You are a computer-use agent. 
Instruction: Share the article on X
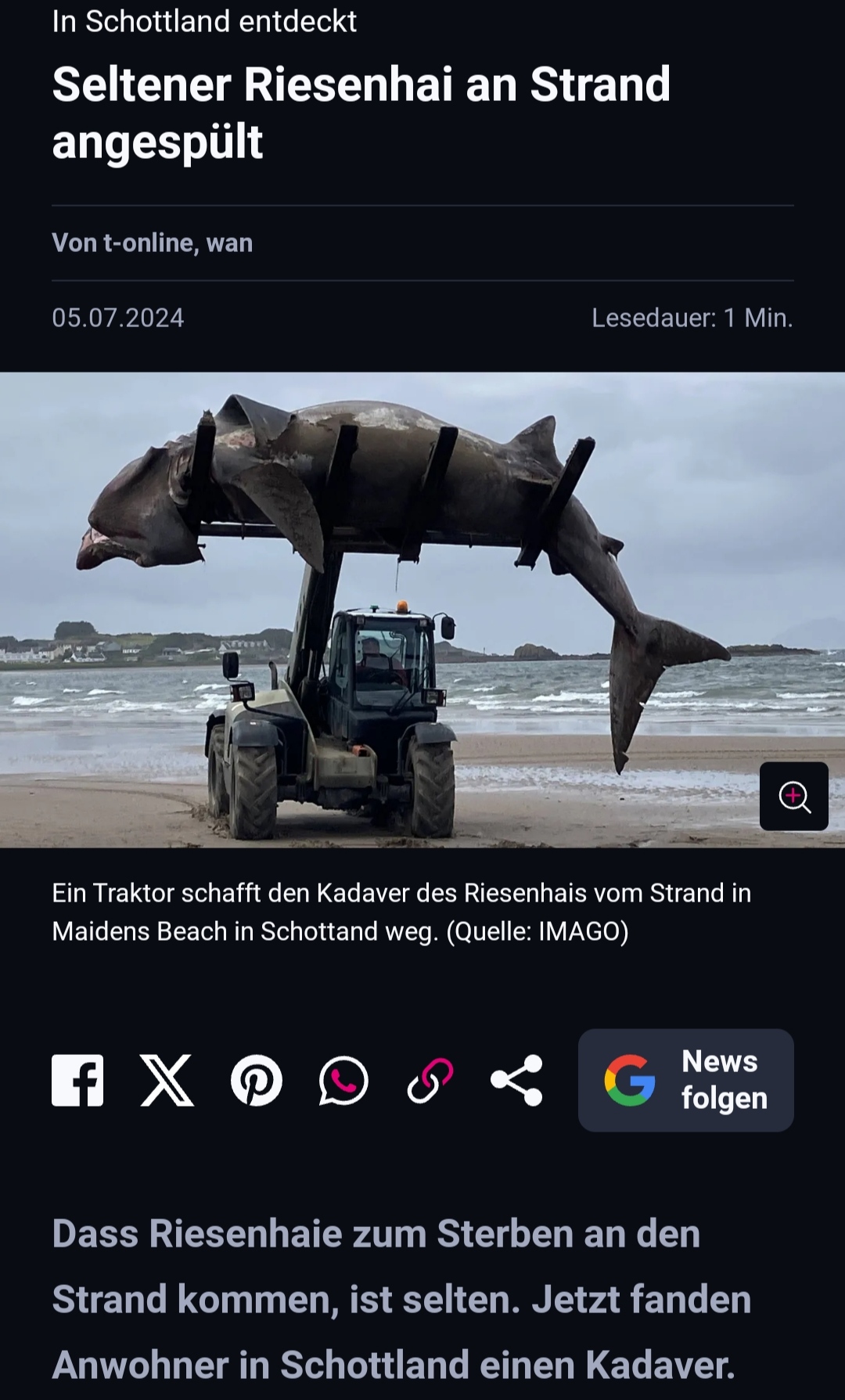(x=167, y=1080)
